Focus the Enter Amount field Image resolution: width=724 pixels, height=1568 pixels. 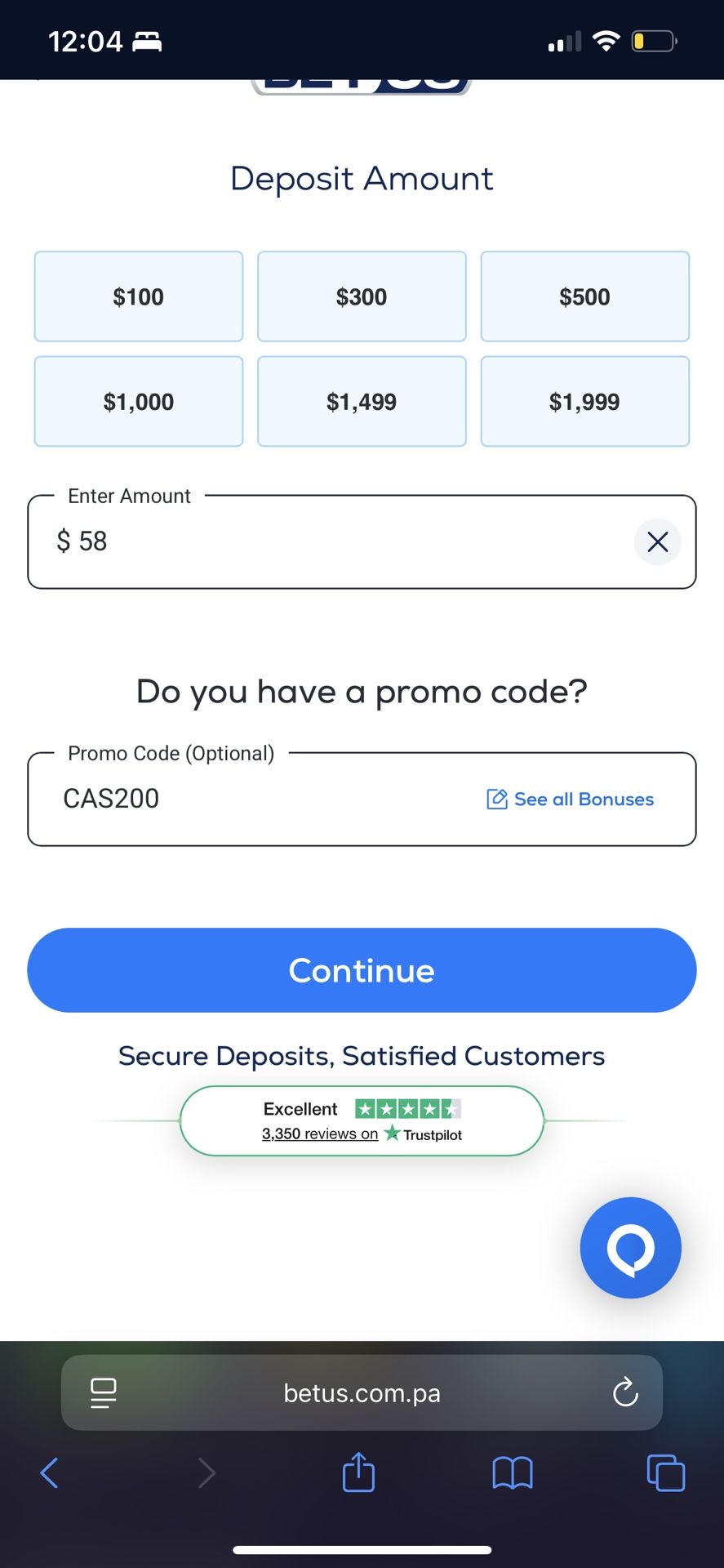click(326, 541)
